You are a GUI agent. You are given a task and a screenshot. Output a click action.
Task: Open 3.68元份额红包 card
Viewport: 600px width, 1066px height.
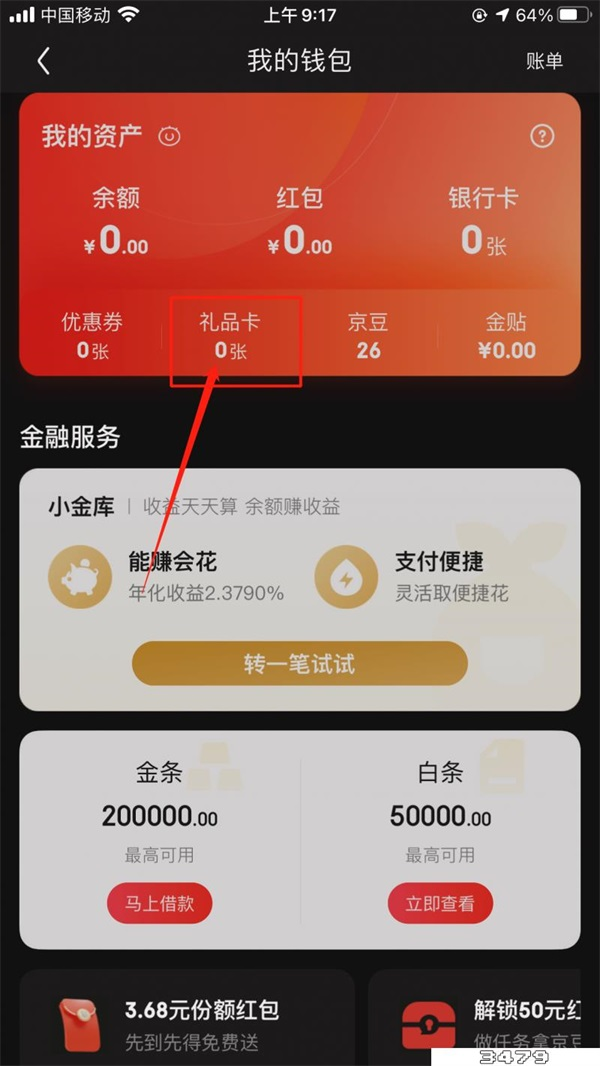(x=187, y=1024)
